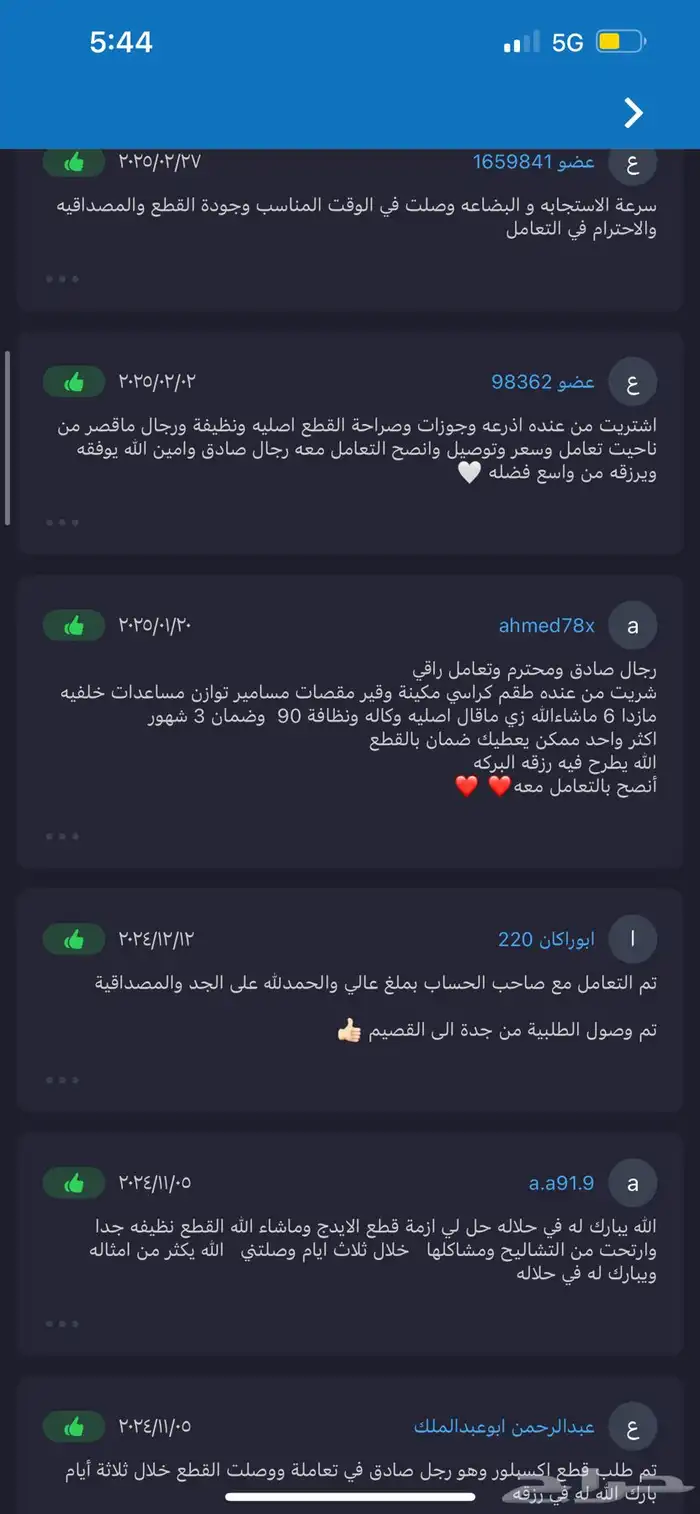
Task: Open more options on ahmed78x's review
Action: point(62,836)
